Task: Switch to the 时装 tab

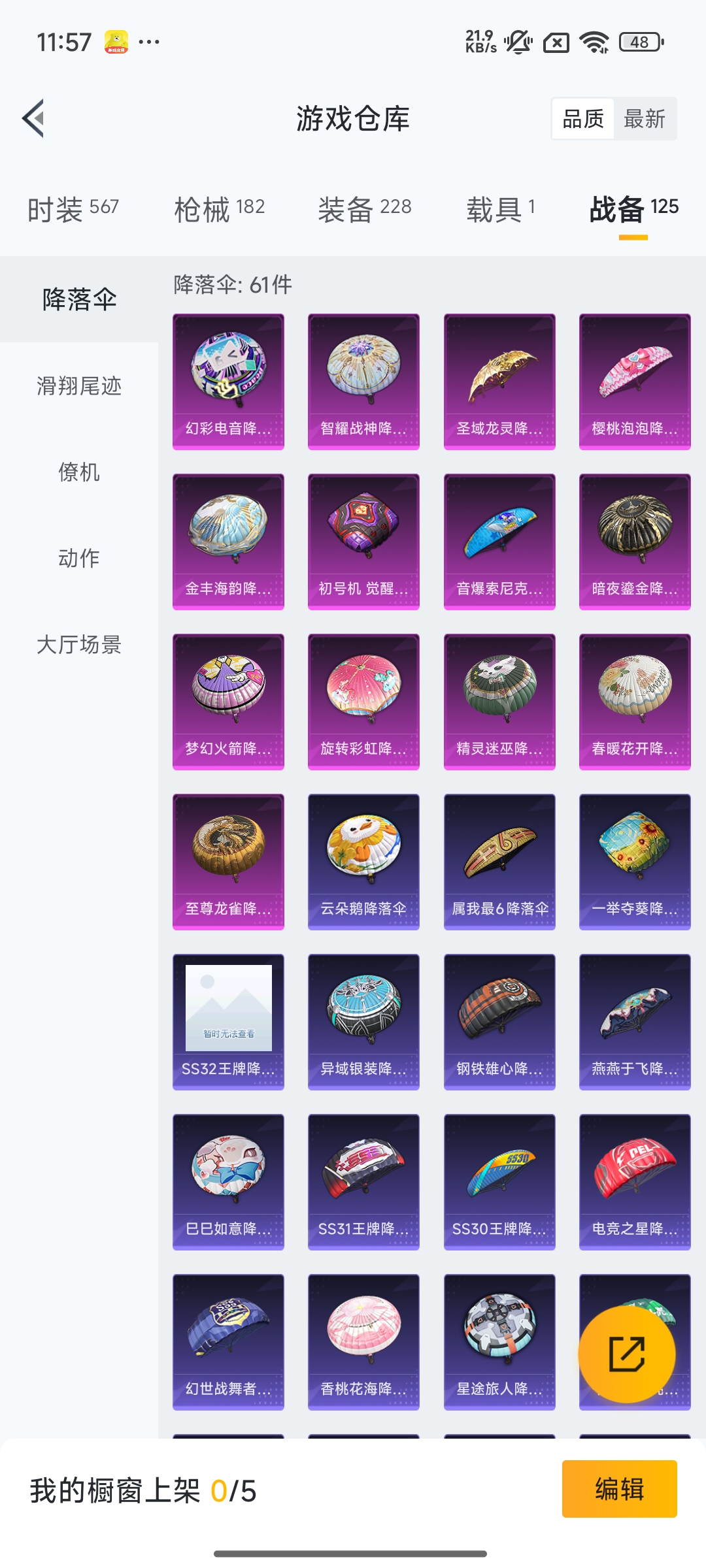Action: click(73, 210)
